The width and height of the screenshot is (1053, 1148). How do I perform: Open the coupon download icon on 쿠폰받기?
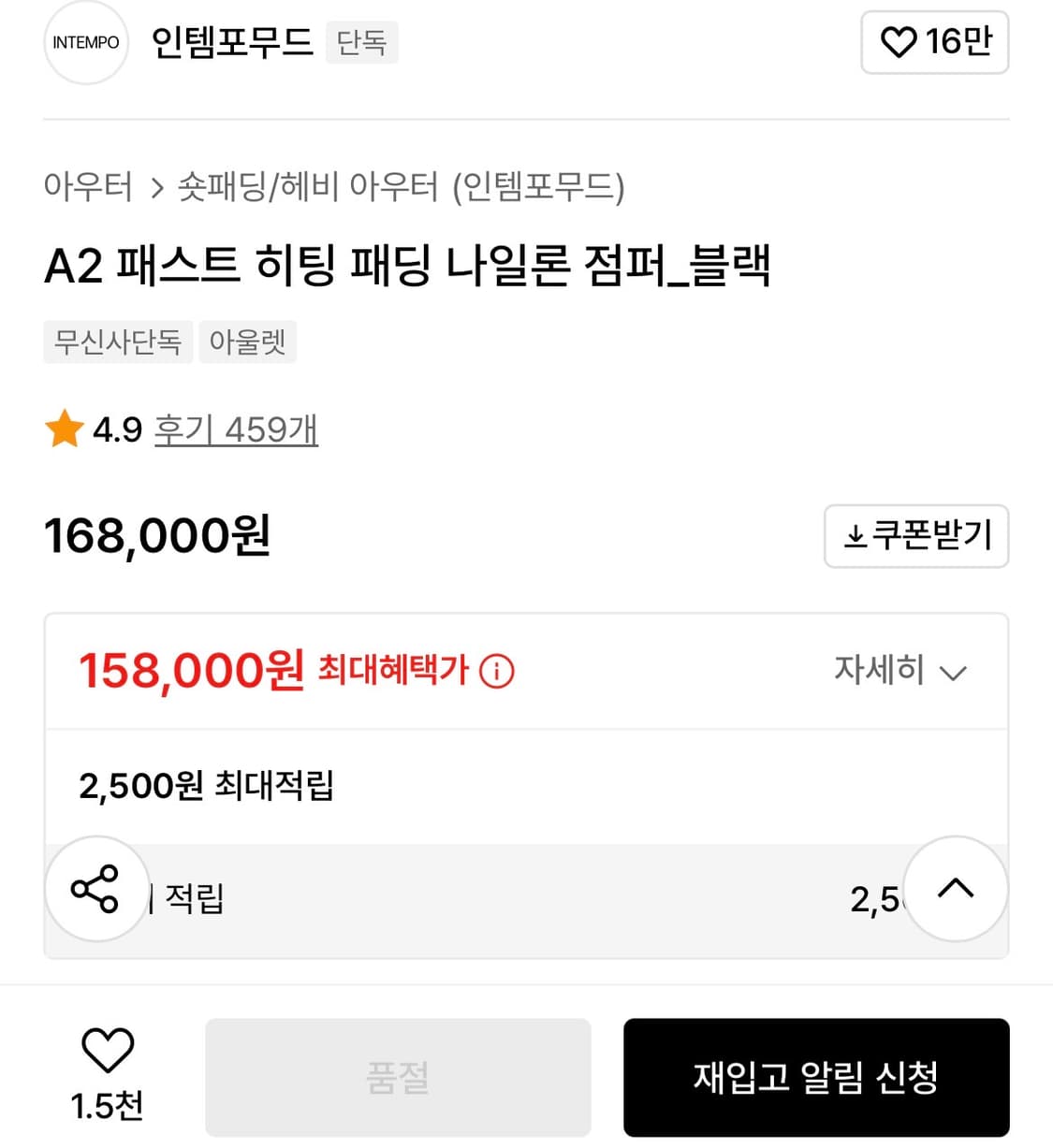[854, 536]
